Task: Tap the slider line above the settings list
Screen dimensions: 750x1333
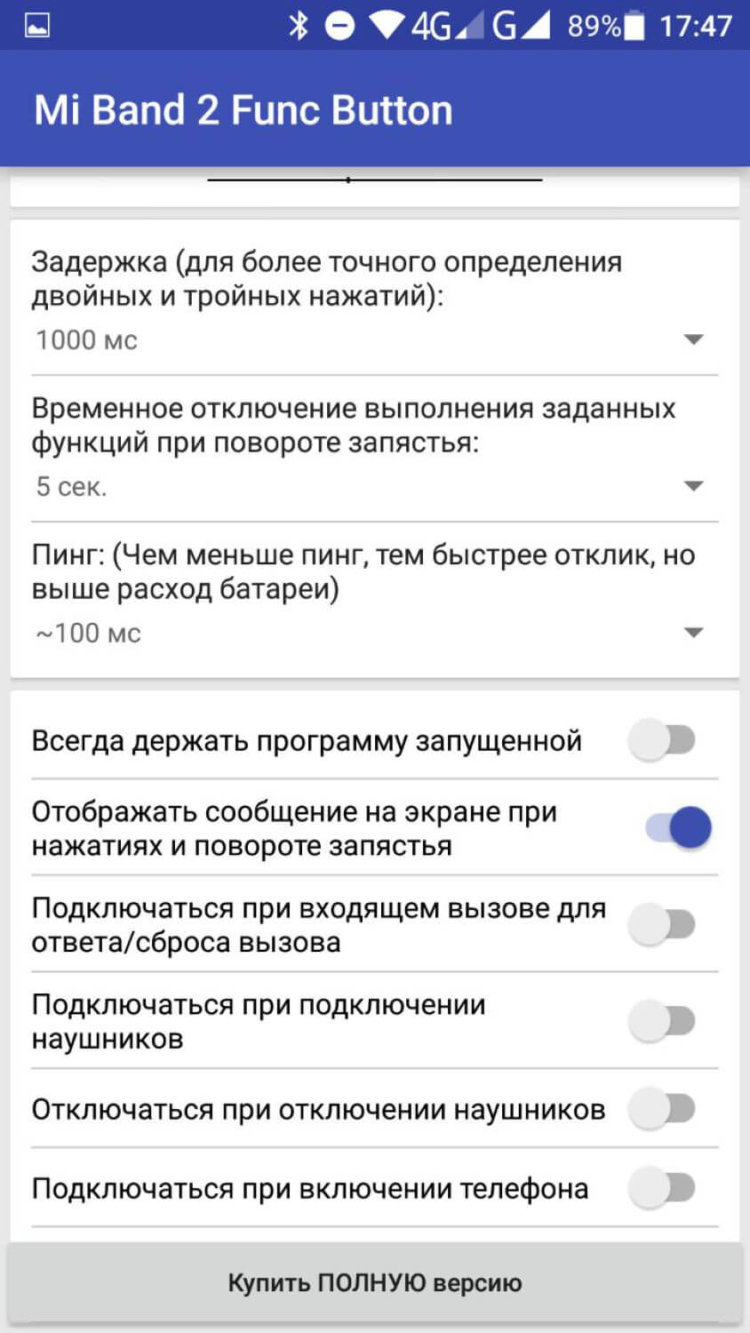Action: [x=375, y=182]
